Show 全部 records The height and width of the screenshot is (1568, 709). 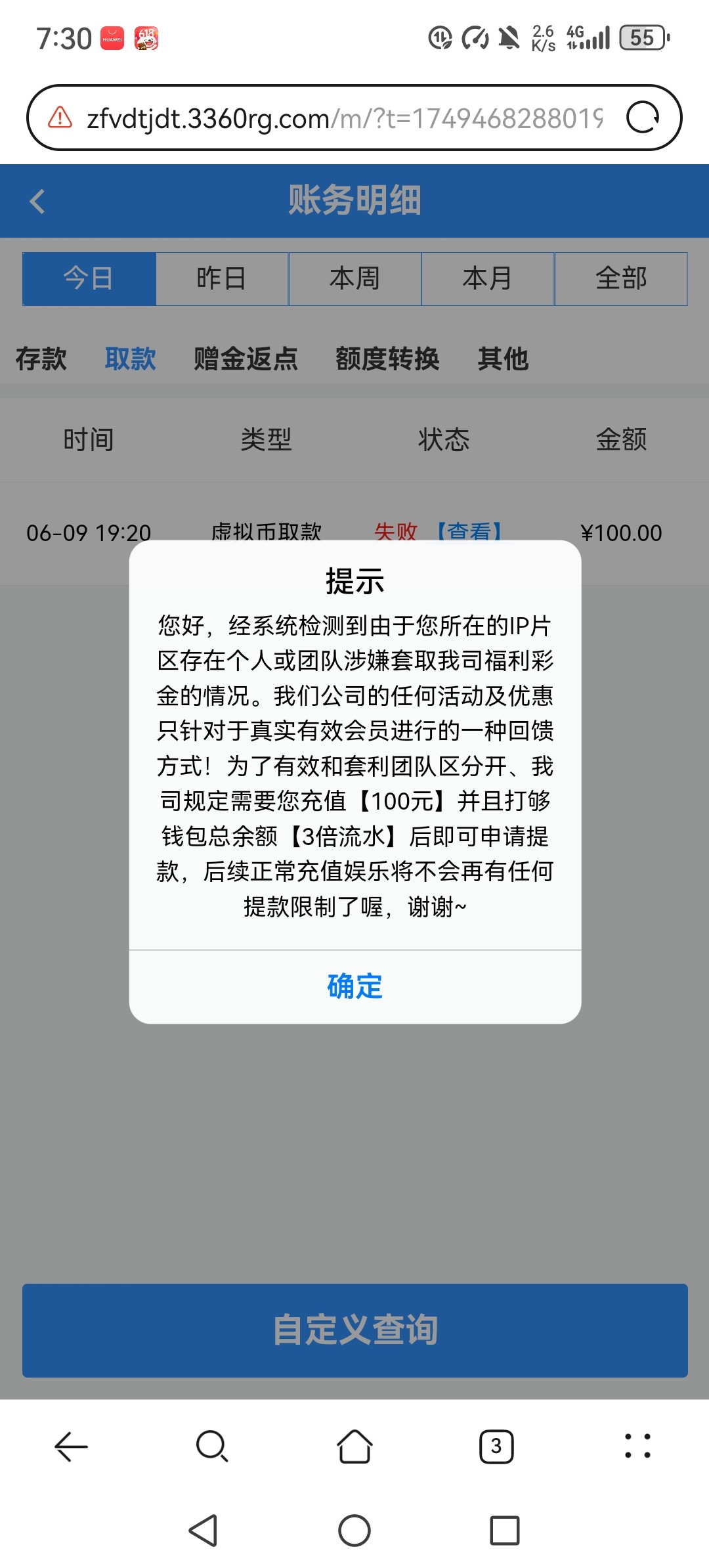[x=621, y=279]
